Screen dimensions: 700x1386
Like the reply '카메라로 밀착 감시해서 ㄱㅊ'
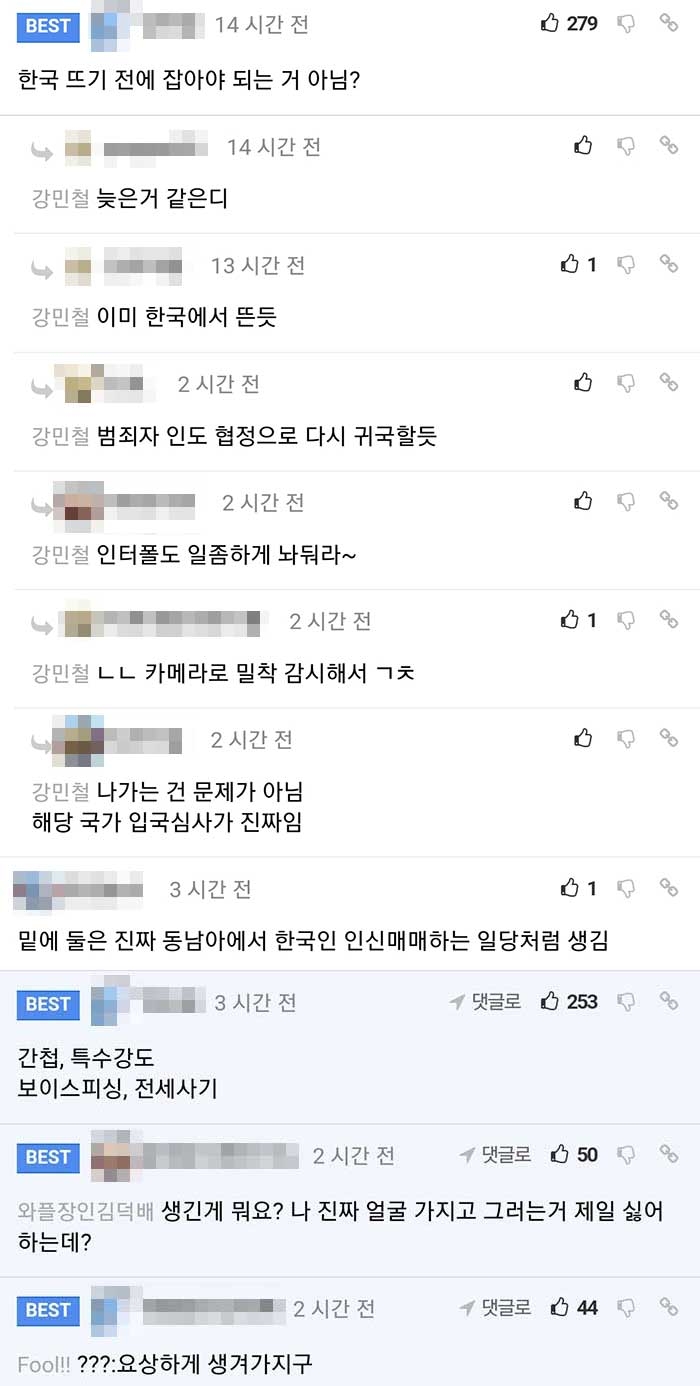[572, 620]
